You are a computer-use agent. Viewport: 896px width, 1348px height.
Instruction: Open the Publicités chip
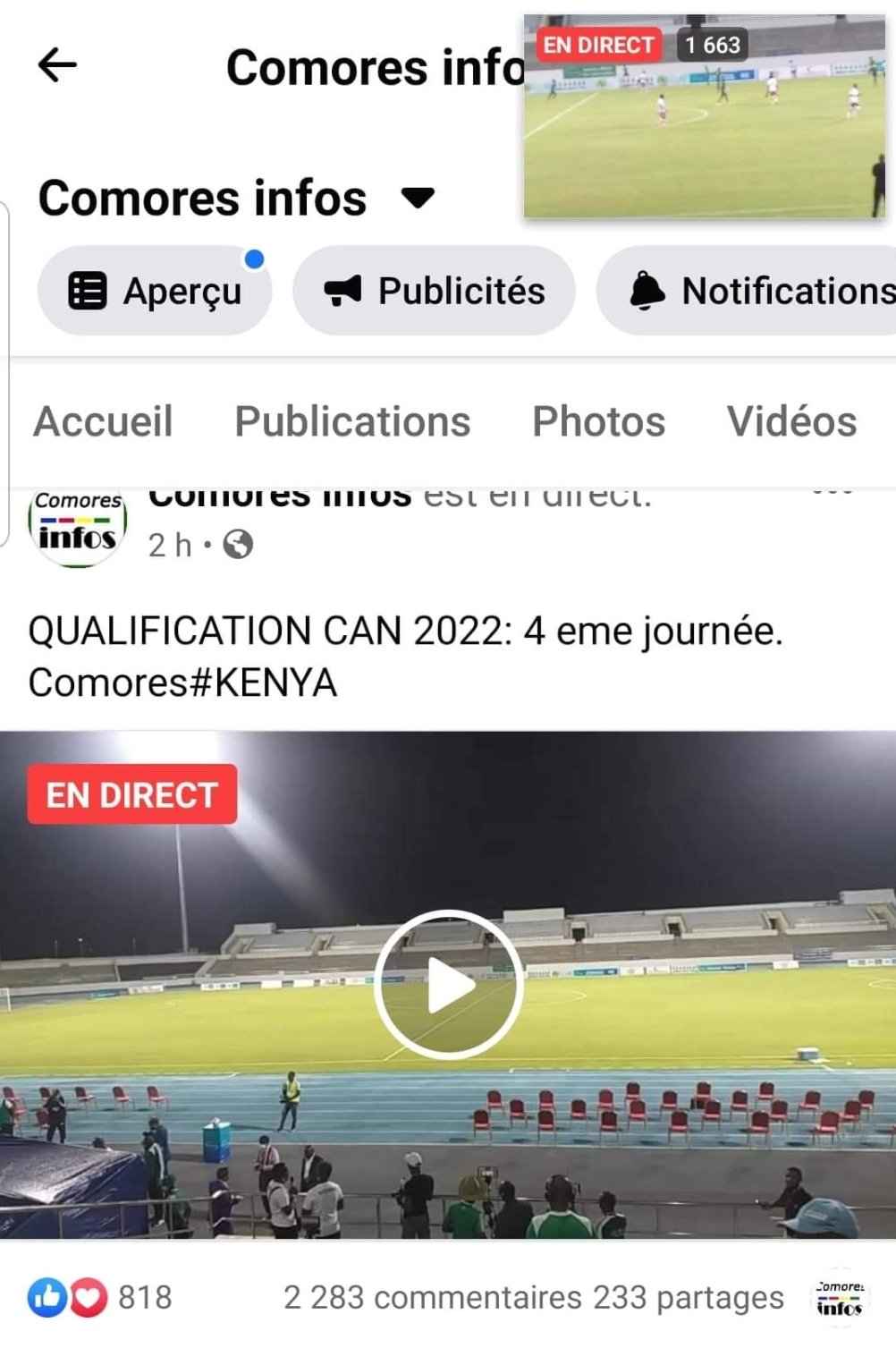[434, 291]
